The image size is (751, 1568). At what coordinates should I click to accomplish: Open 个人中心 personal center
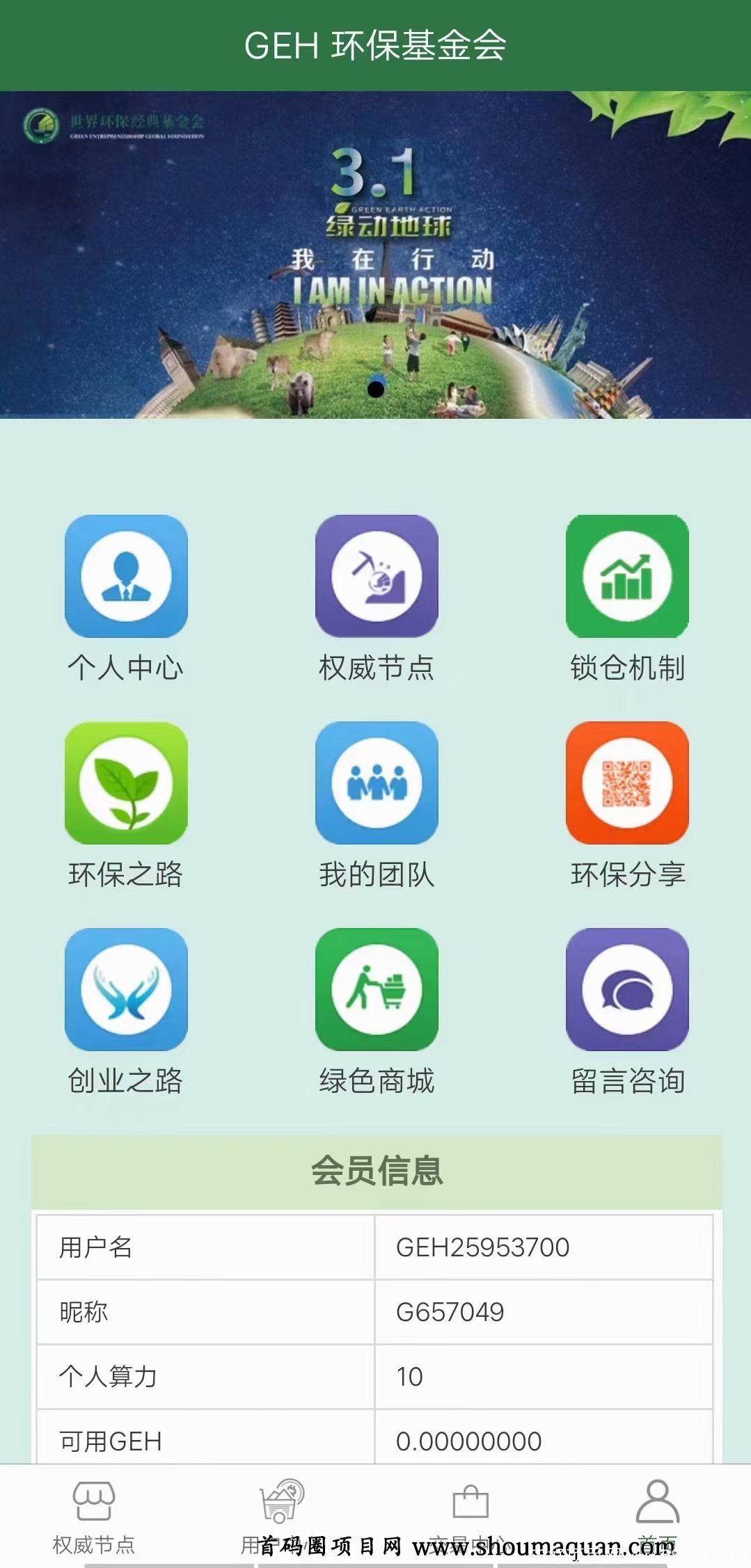pyautogui.click(x=126, y=576)
